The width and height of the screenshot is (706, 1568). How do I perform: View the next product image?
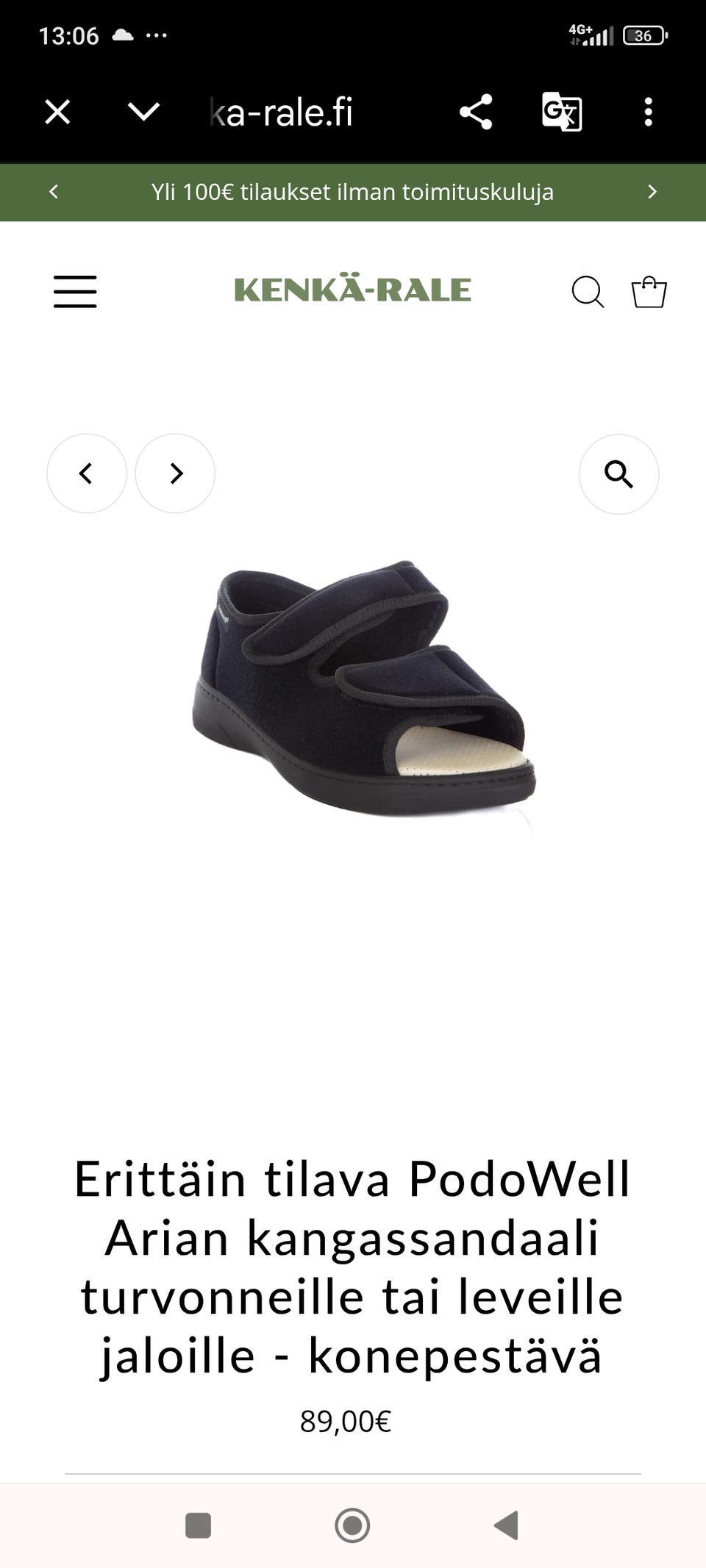coord(175,473)
